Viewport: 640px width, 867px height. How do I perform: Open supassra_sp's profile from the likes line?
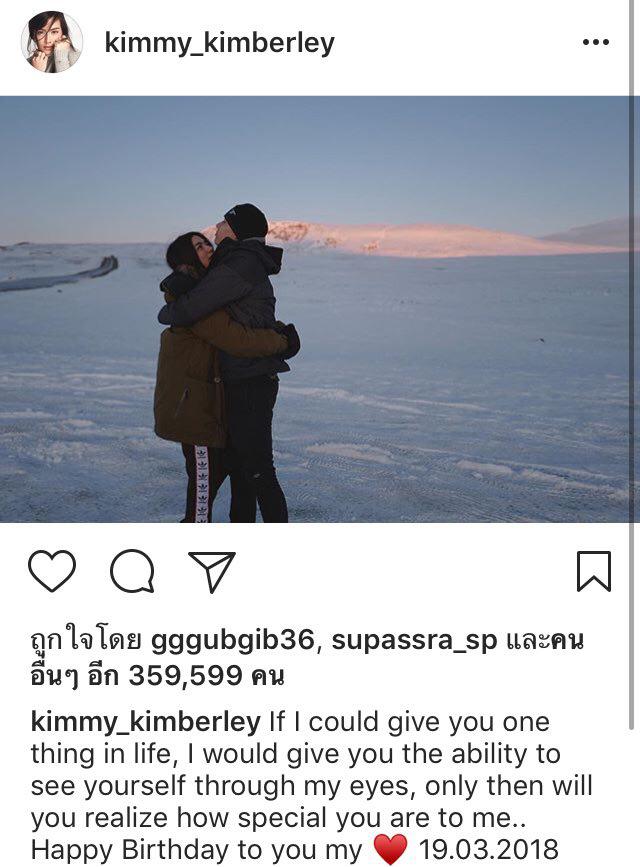(x=413, y=640)
